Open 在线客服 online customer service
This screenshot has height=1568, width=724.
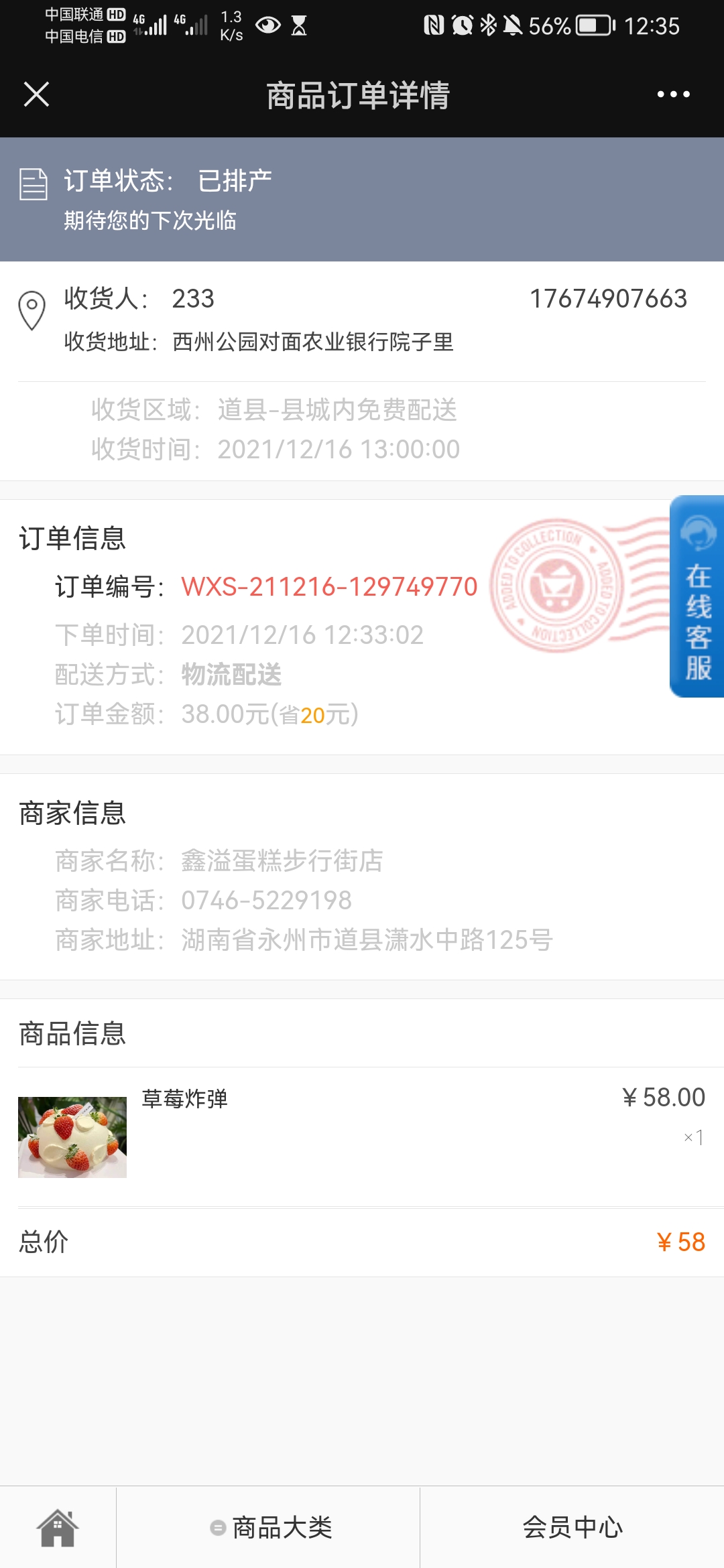click(x=697, y=596)
